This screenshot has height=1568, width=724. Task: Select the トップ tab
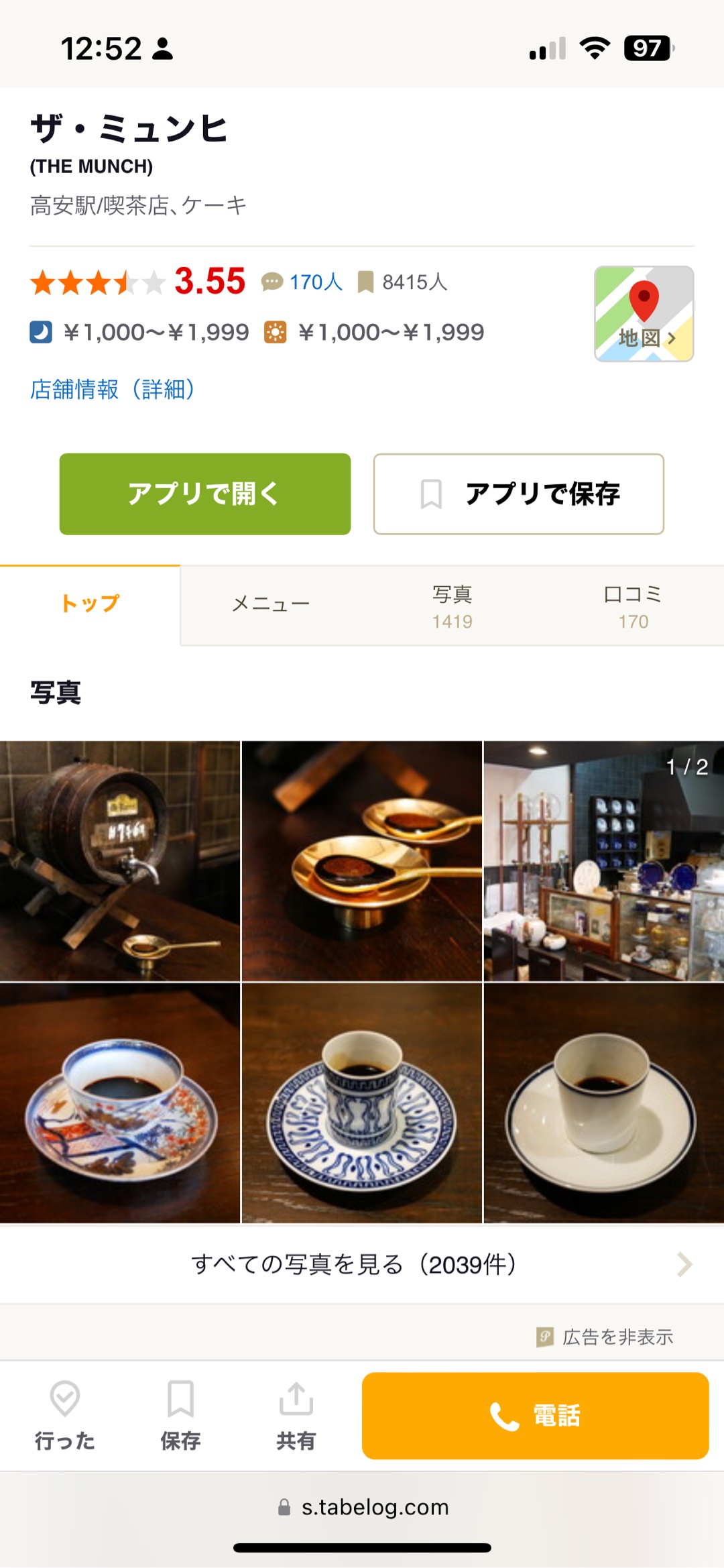coord(90,604)
